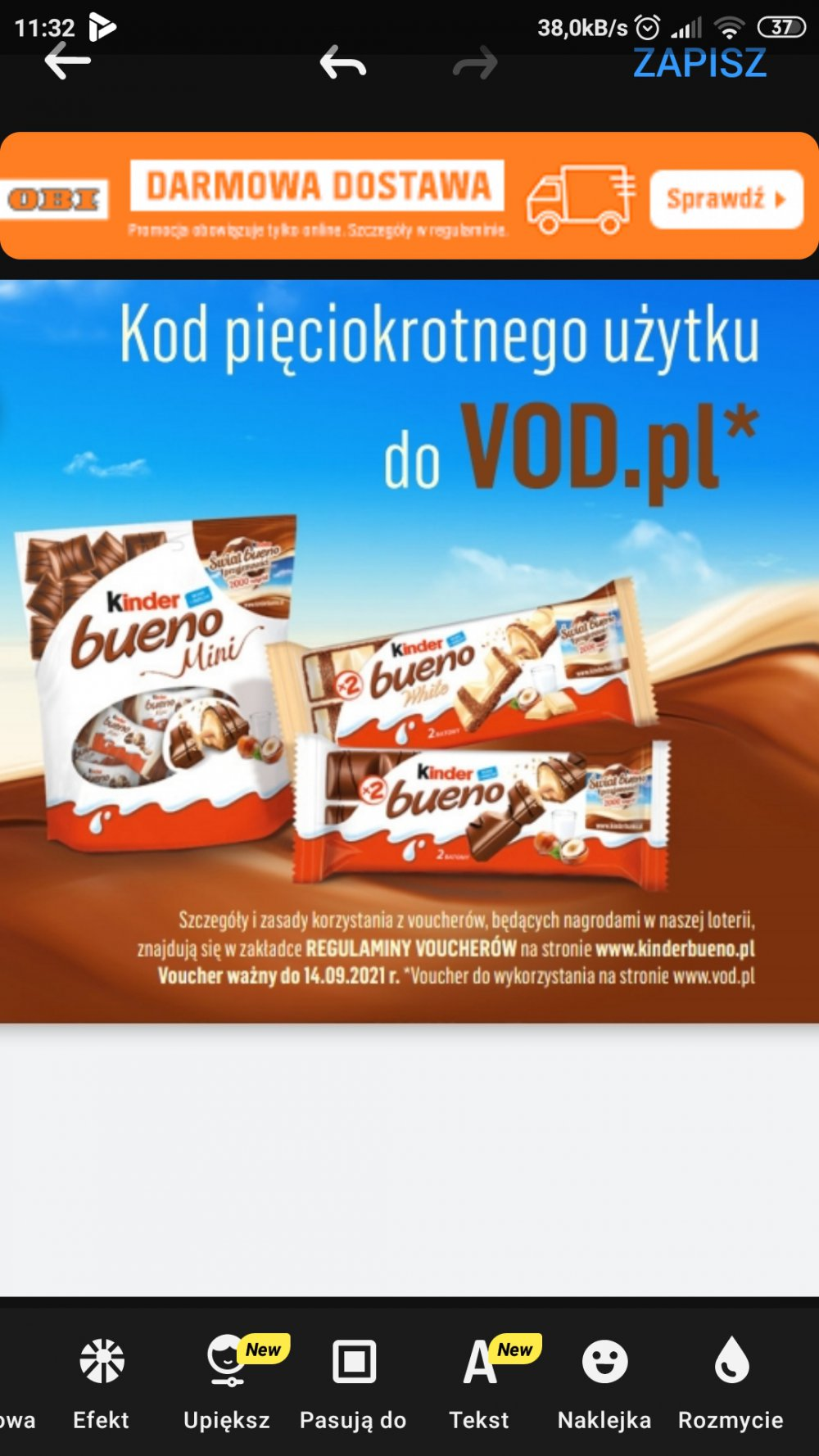Save the image with ZAPISZ

[699, 64]
